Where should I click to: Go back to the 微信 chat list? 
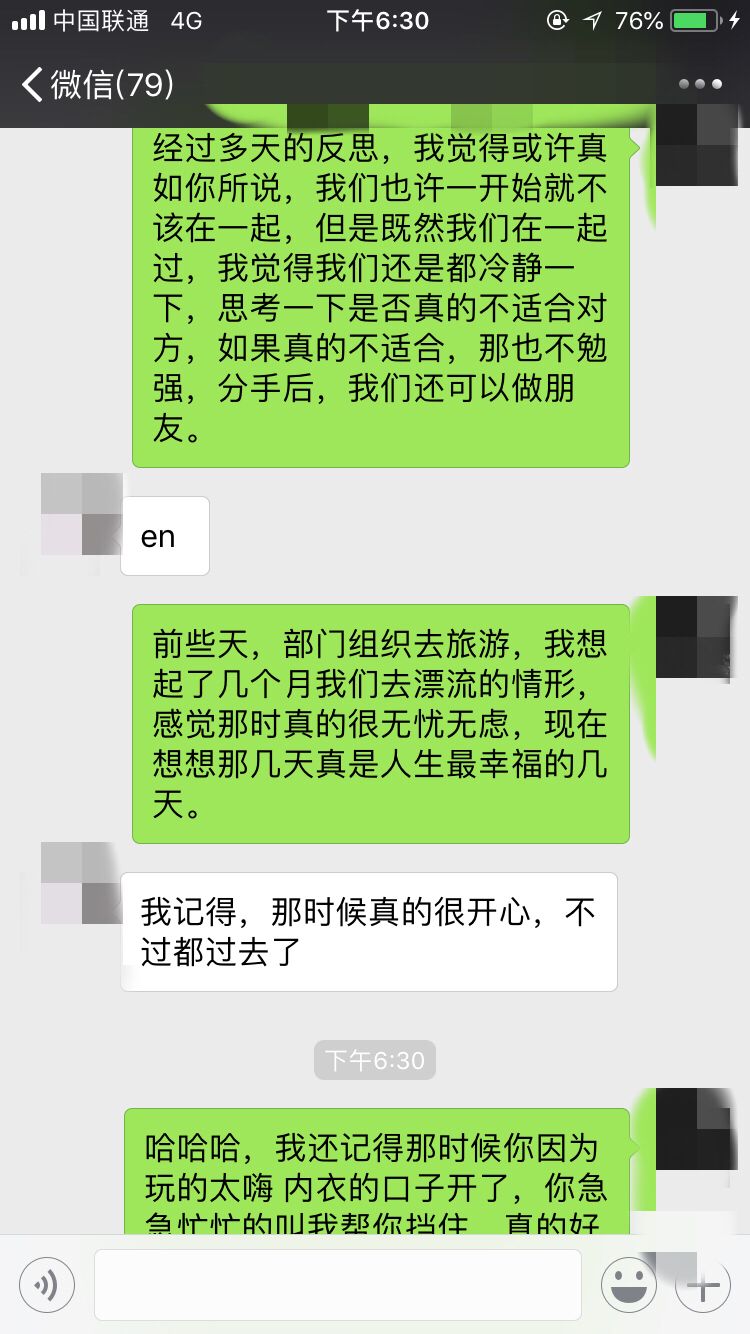[x=97, y=85]
